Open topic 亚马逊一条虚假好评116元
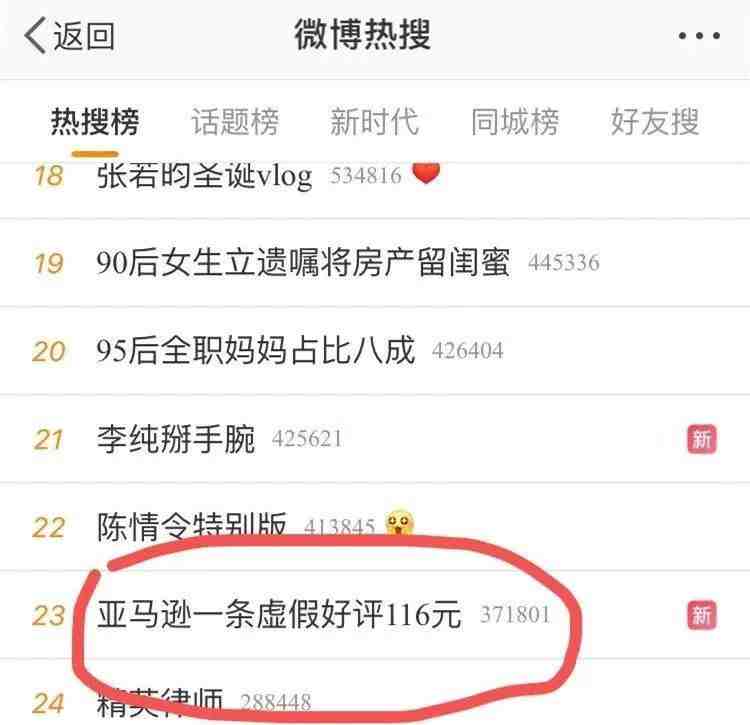Image resolution: width=750 pixels, height=725 pixels. click(279, 613)
